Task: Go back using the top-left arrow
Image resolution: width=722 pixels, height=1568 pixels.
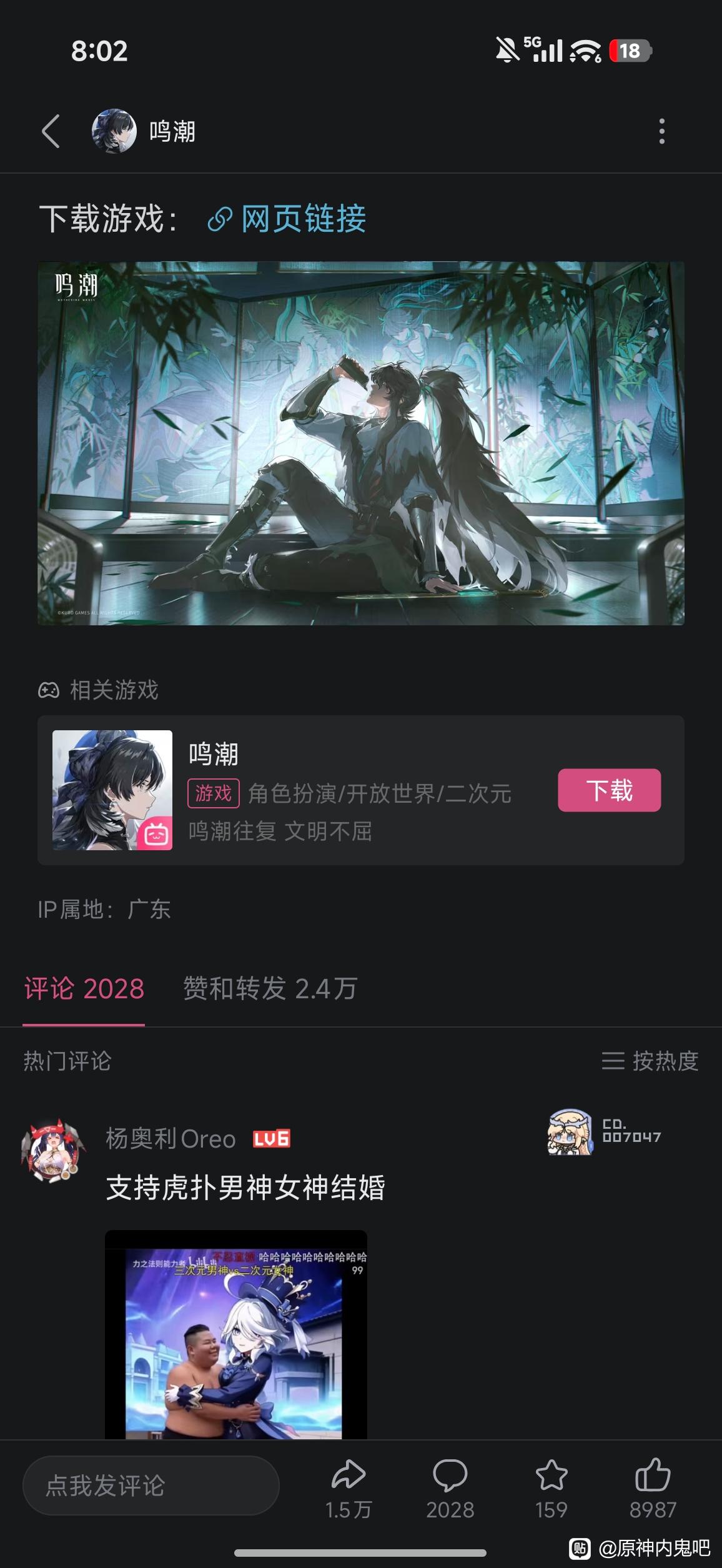Action: point(51,131)
